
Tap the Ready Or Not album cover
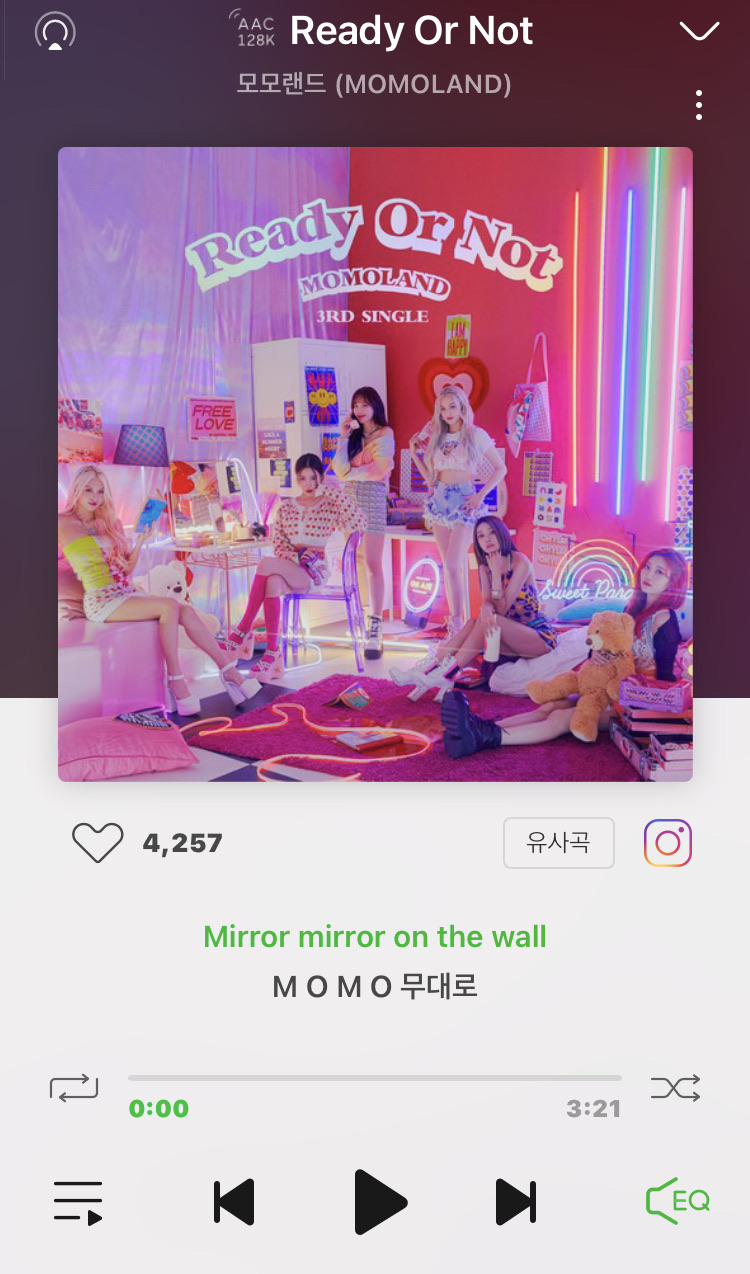[375, 464]
